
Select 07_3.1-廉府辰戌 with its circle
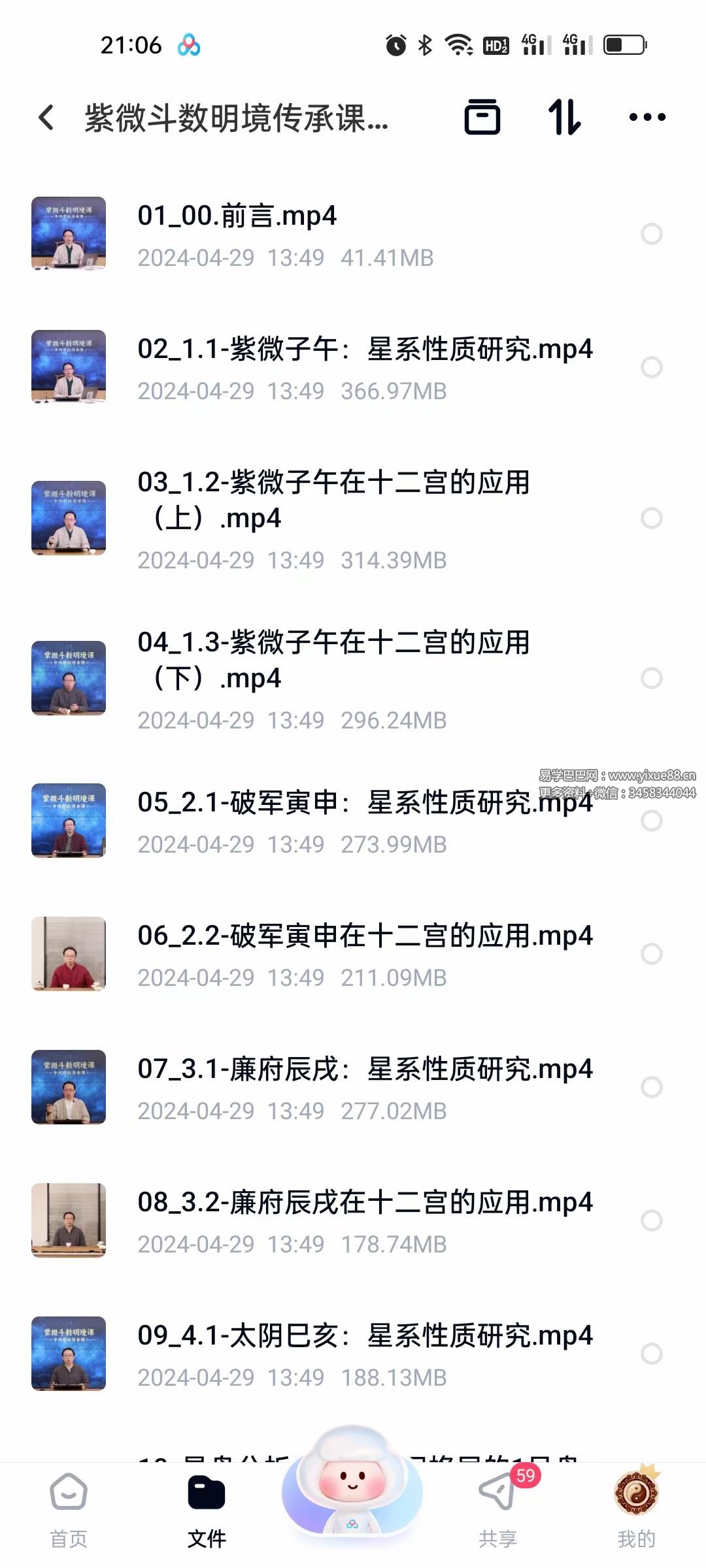(x=651, y=1087)
